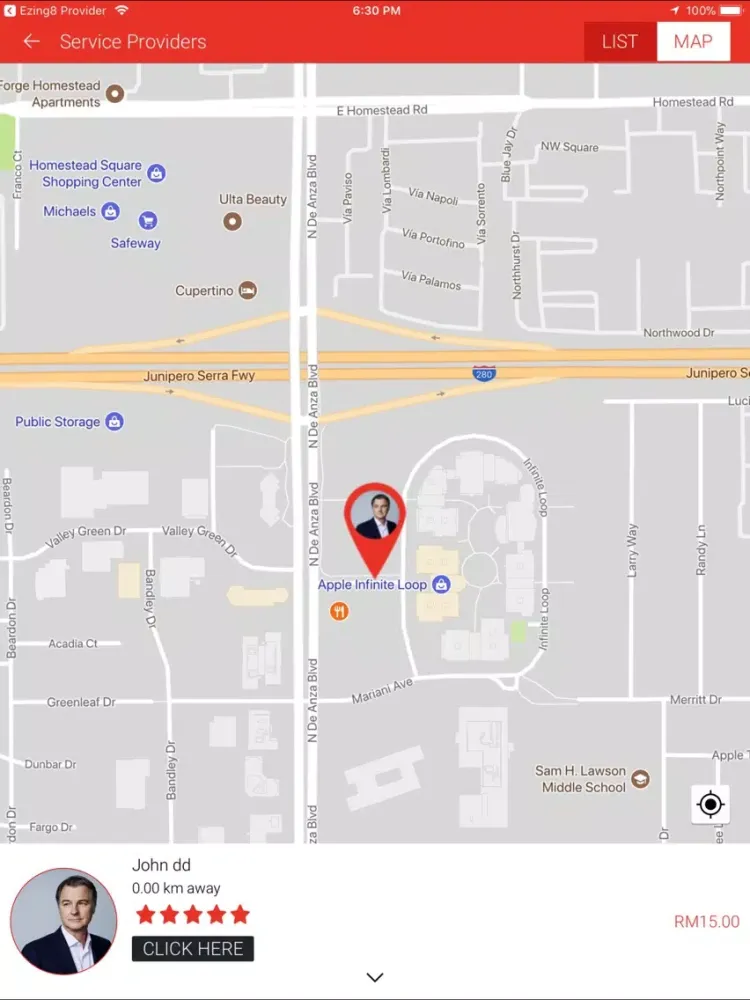Tap CLICK HERE for John dd
The image size is (750, 1000).
(193, 949)
